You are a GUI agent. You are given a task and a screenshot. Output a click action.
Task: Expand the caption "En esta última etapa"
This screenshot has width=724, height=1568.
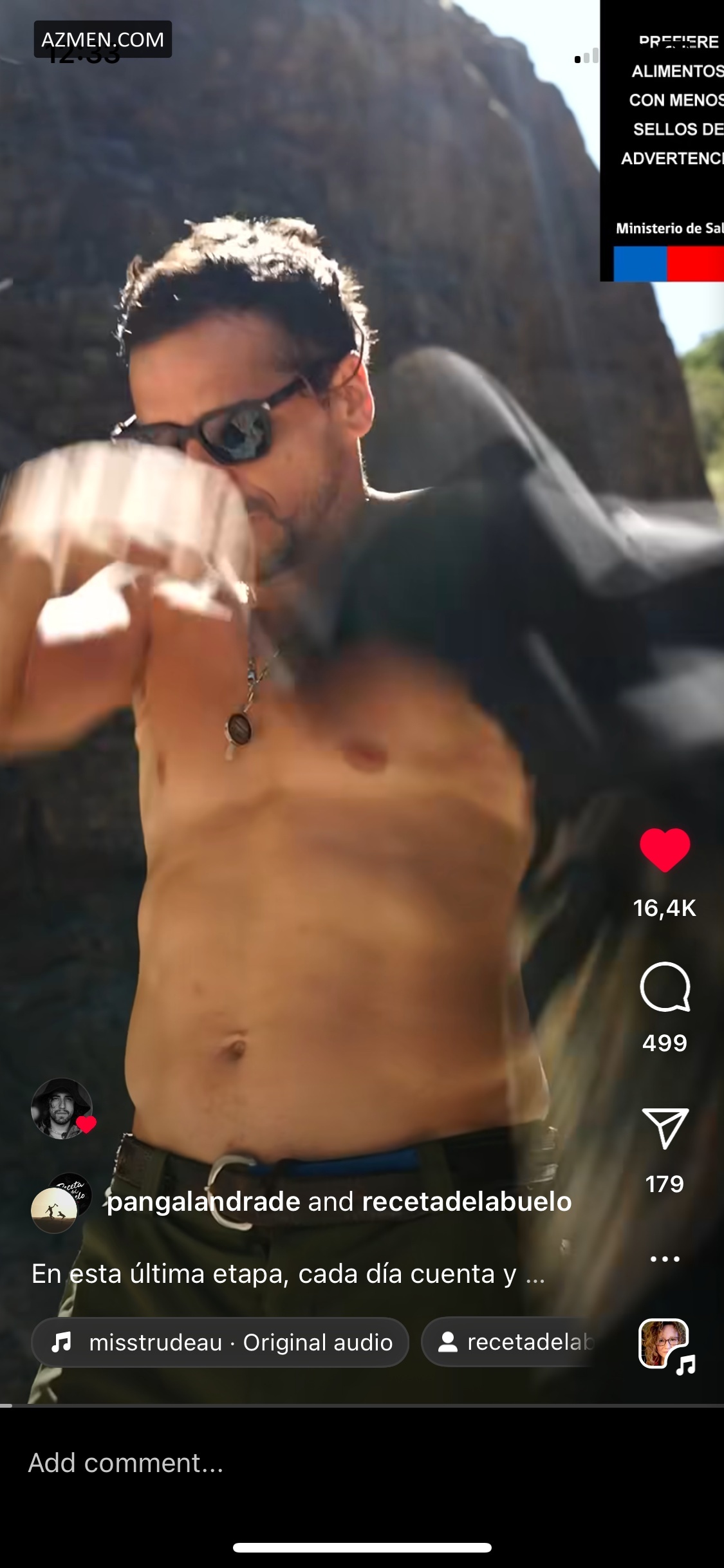(288, 1274)
